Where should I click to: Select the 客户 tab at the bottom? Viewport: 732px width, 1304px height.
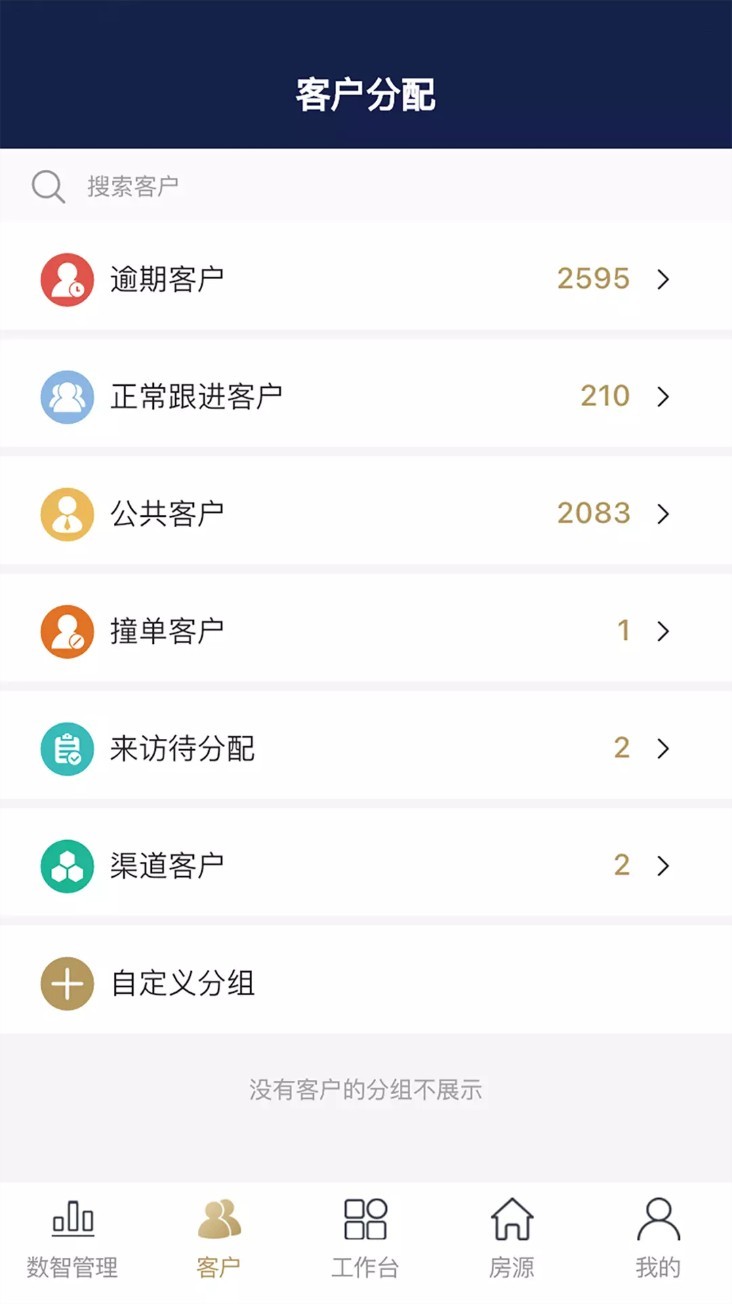218,1236
